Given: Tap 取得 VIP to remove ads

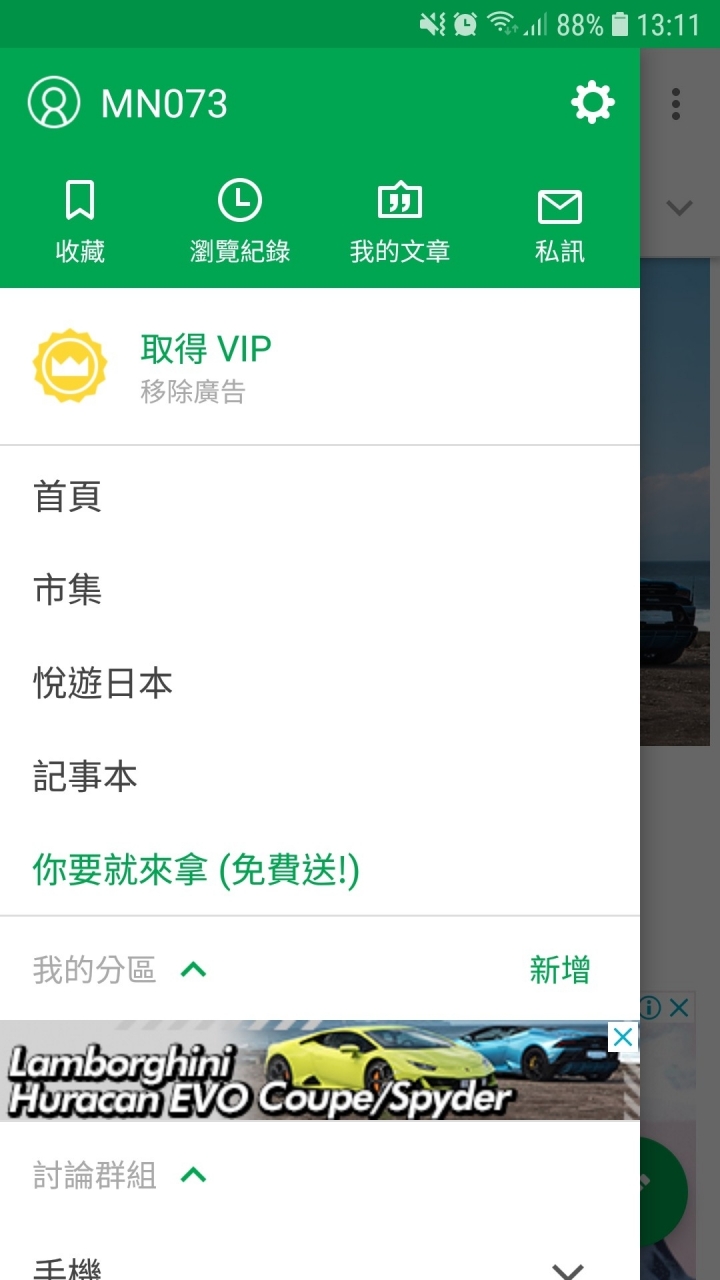Looking at the screenshot, I should (x=205, y=366).
